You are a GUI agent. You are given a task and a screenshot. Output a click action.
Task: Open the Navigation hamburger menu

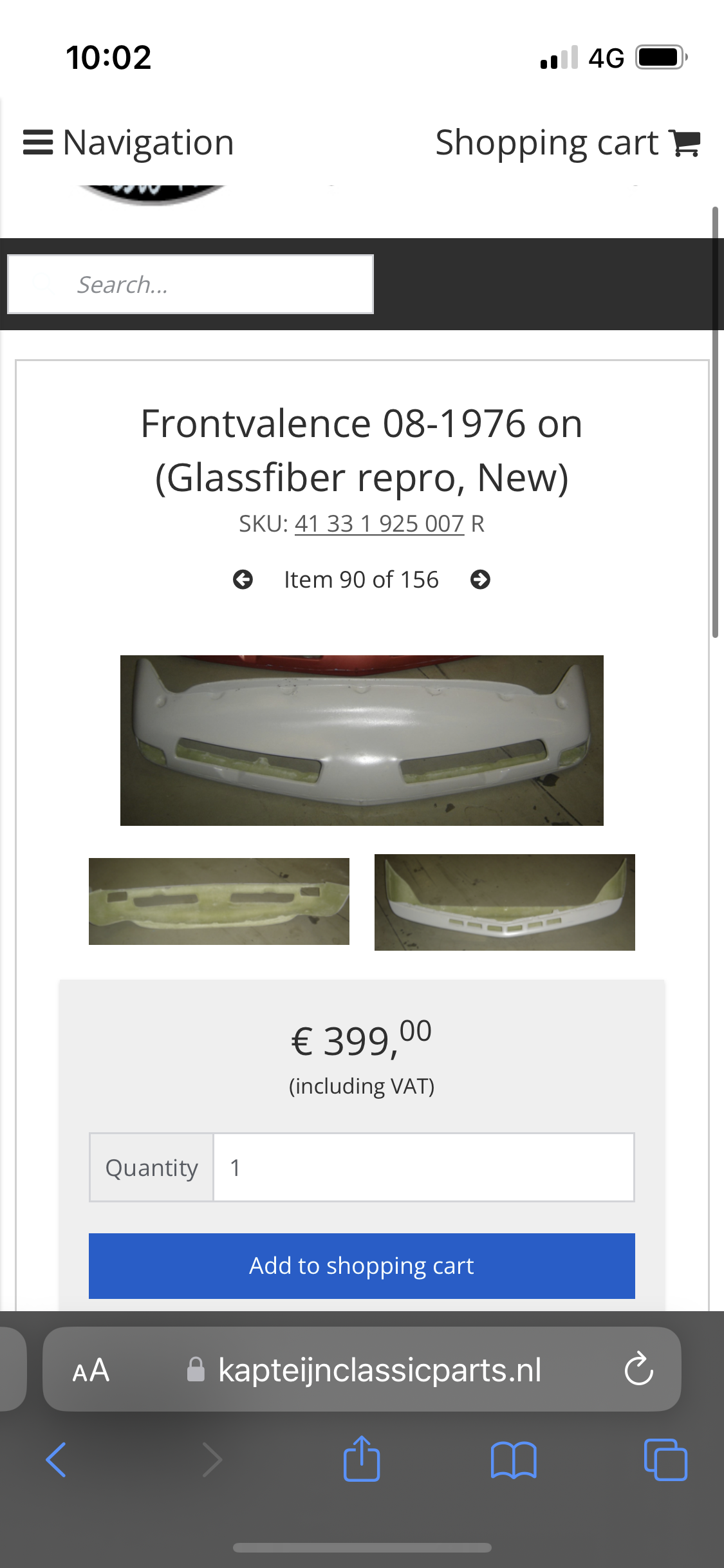pos(129,142)
